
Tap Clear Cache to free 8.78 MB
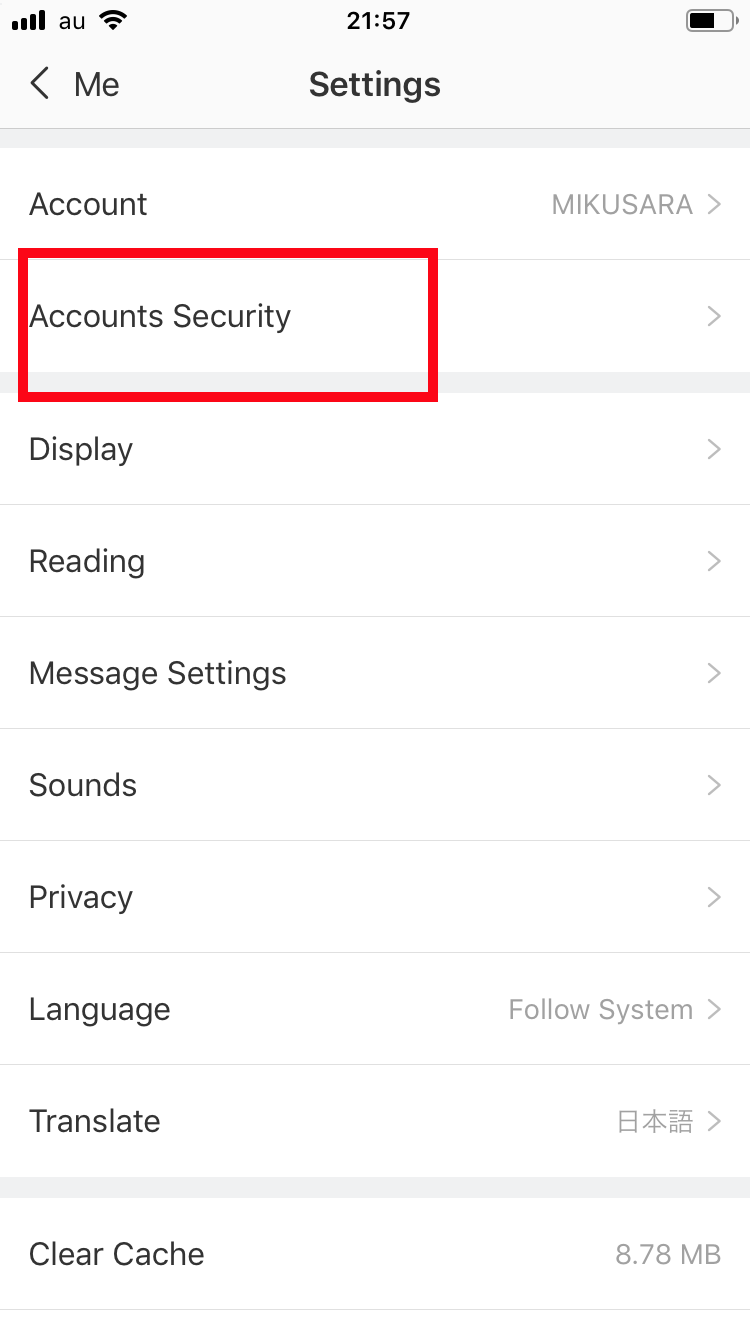(x=375, y=1254)
